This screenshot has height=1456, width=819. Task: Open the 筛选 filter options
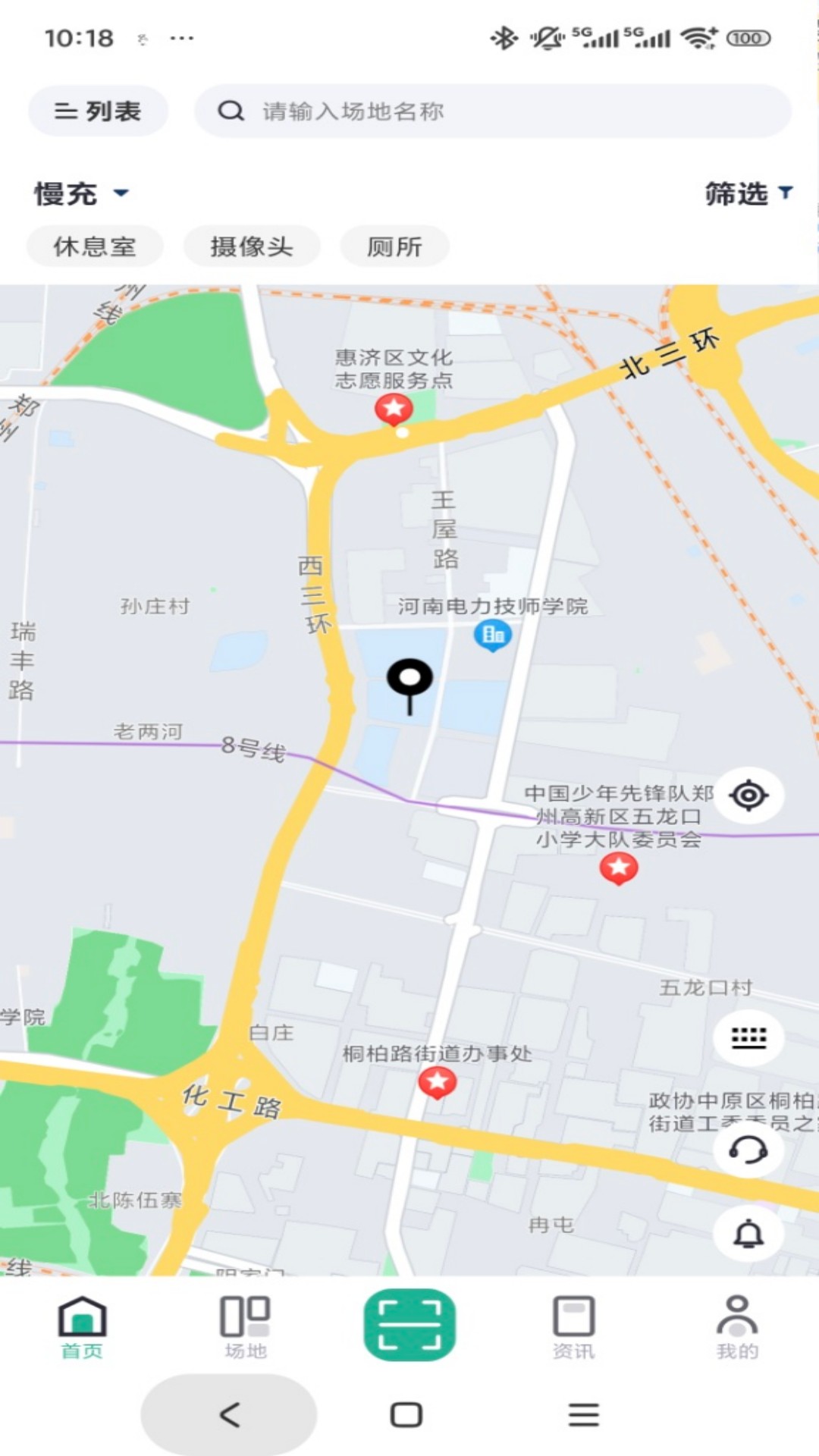(748, 194)
